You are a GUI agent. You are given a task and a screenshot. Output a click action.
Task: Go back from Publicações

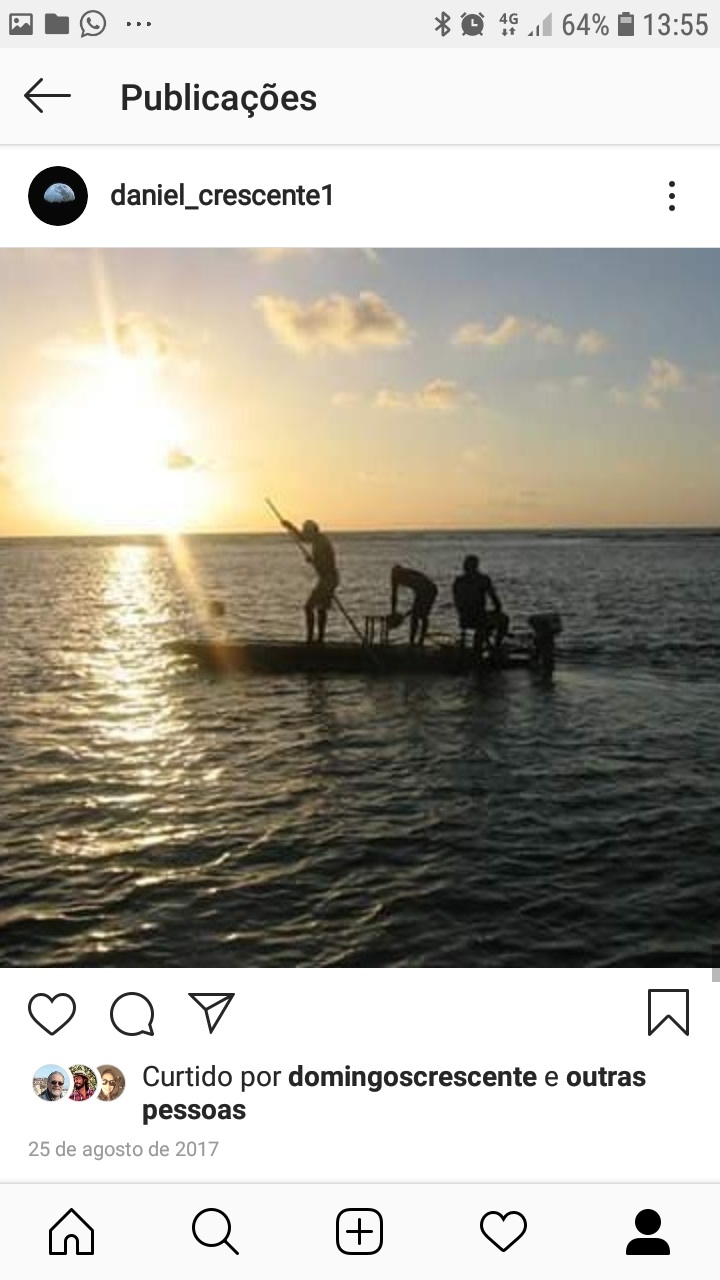(x=47, y=97)
